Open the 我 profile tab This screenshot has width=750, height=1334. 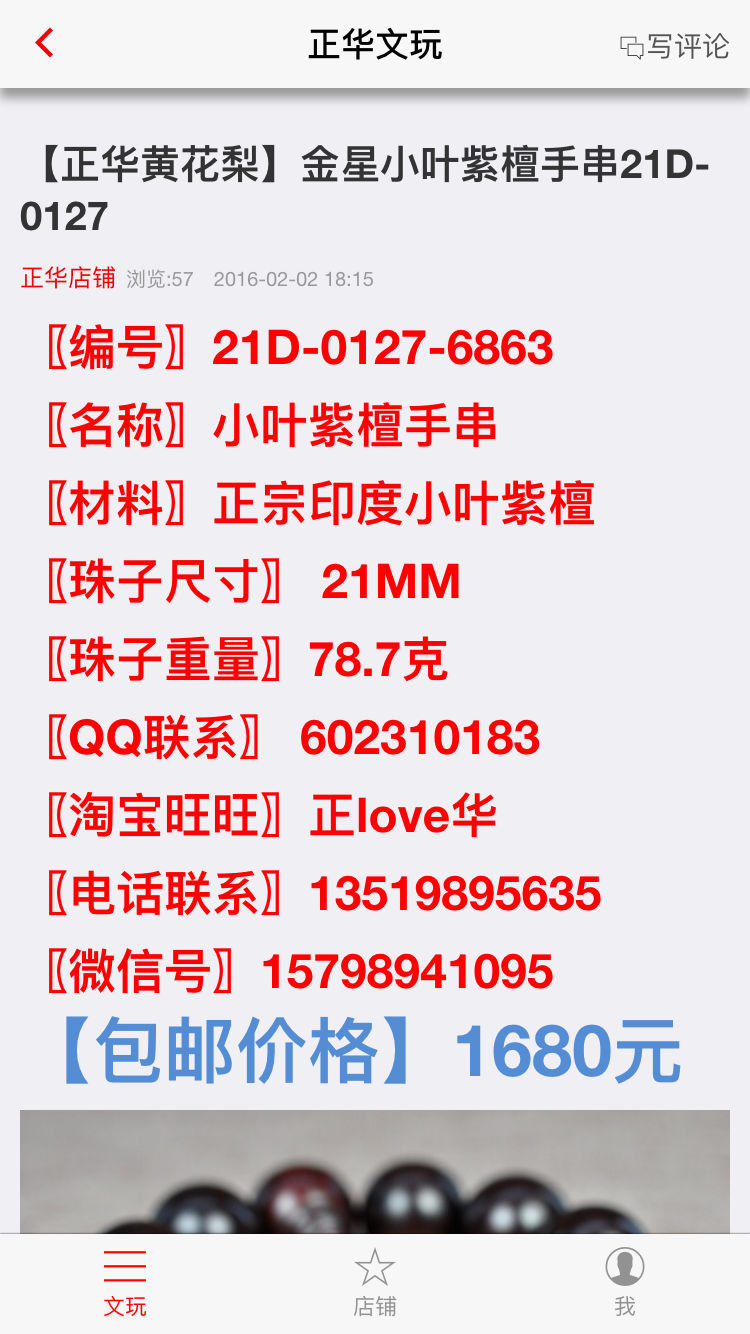(x=625, y=1284)
